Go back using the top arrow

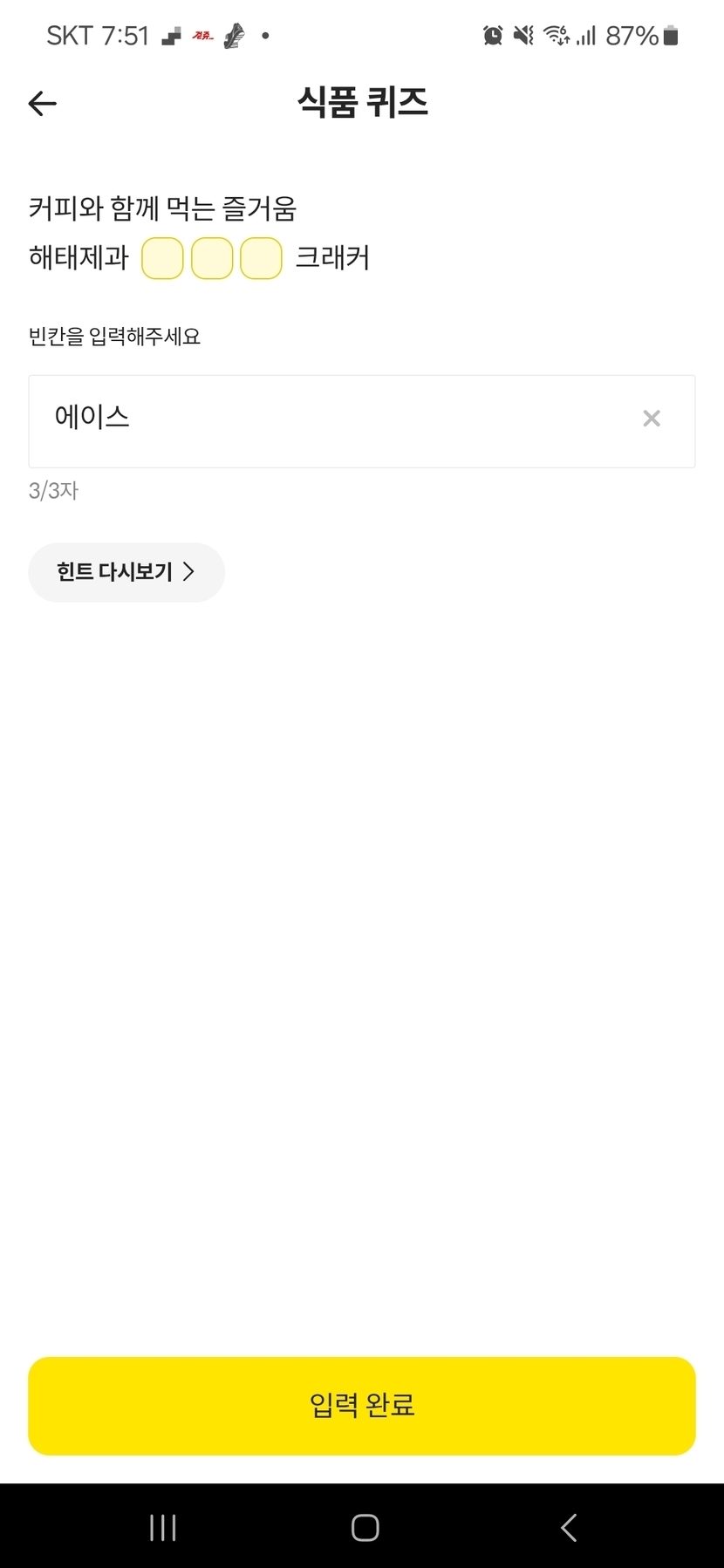(42, 104)
